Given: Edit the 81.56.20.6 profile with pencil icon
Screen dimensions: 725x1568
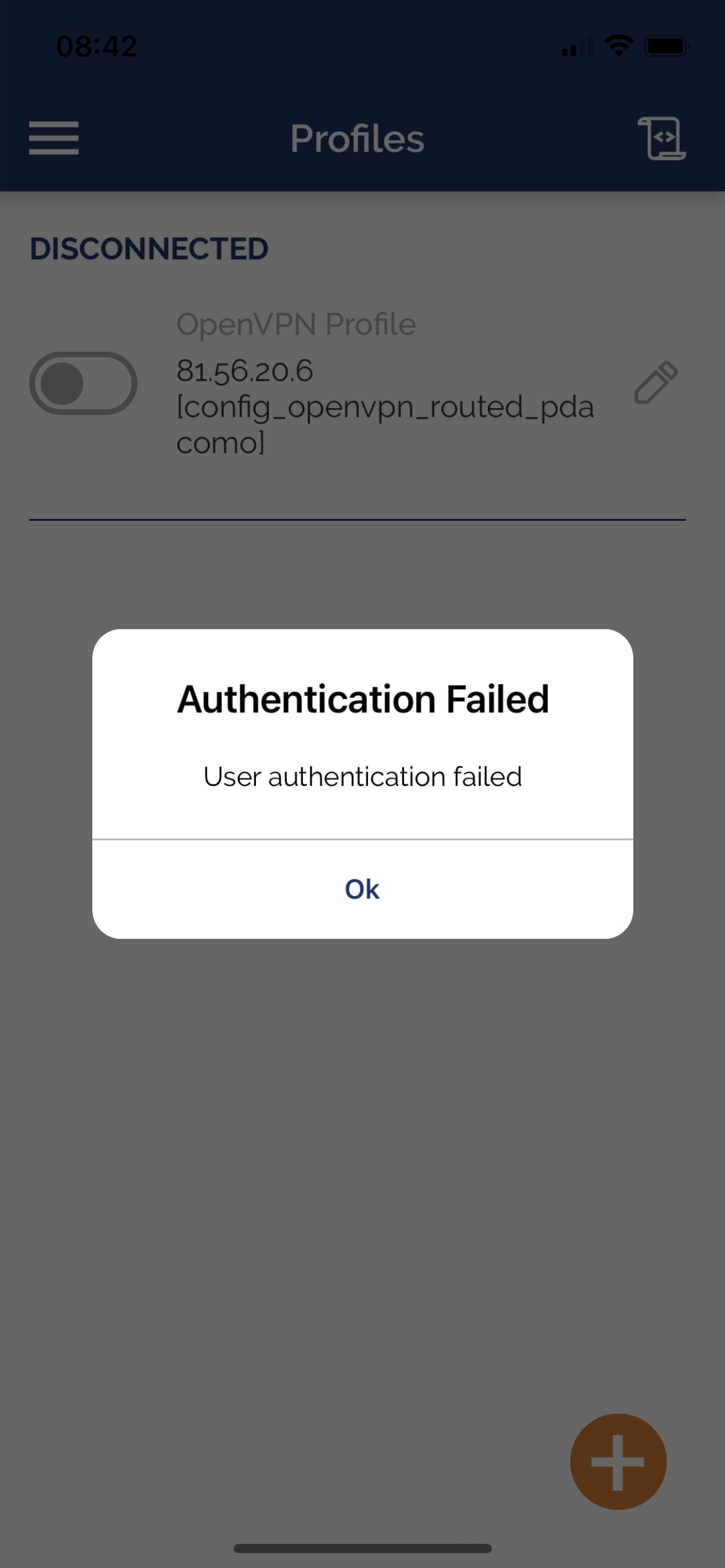Looking at the screenshot, I should (x=656, y=383).
